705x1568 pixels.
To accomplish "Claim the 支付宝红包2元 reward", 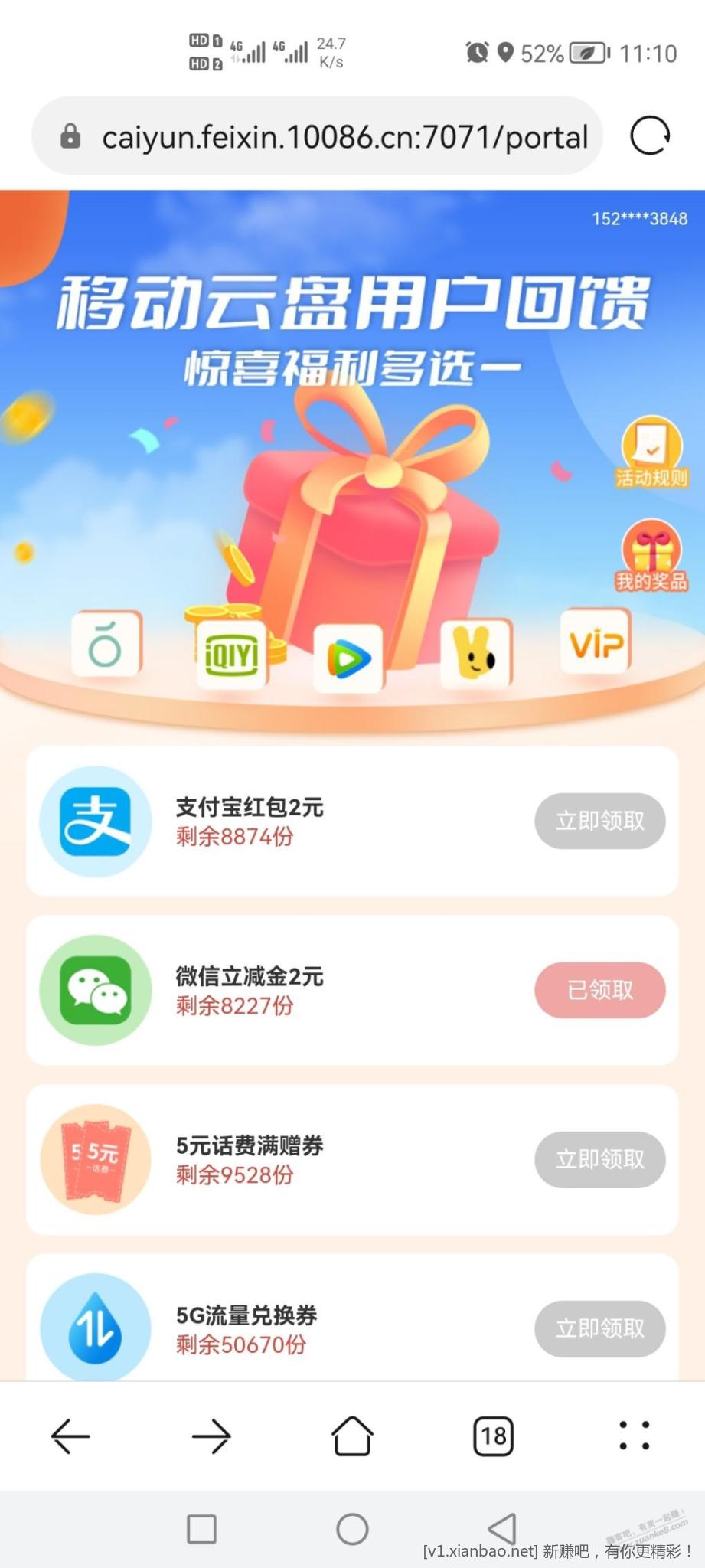I will click(599, 821).
